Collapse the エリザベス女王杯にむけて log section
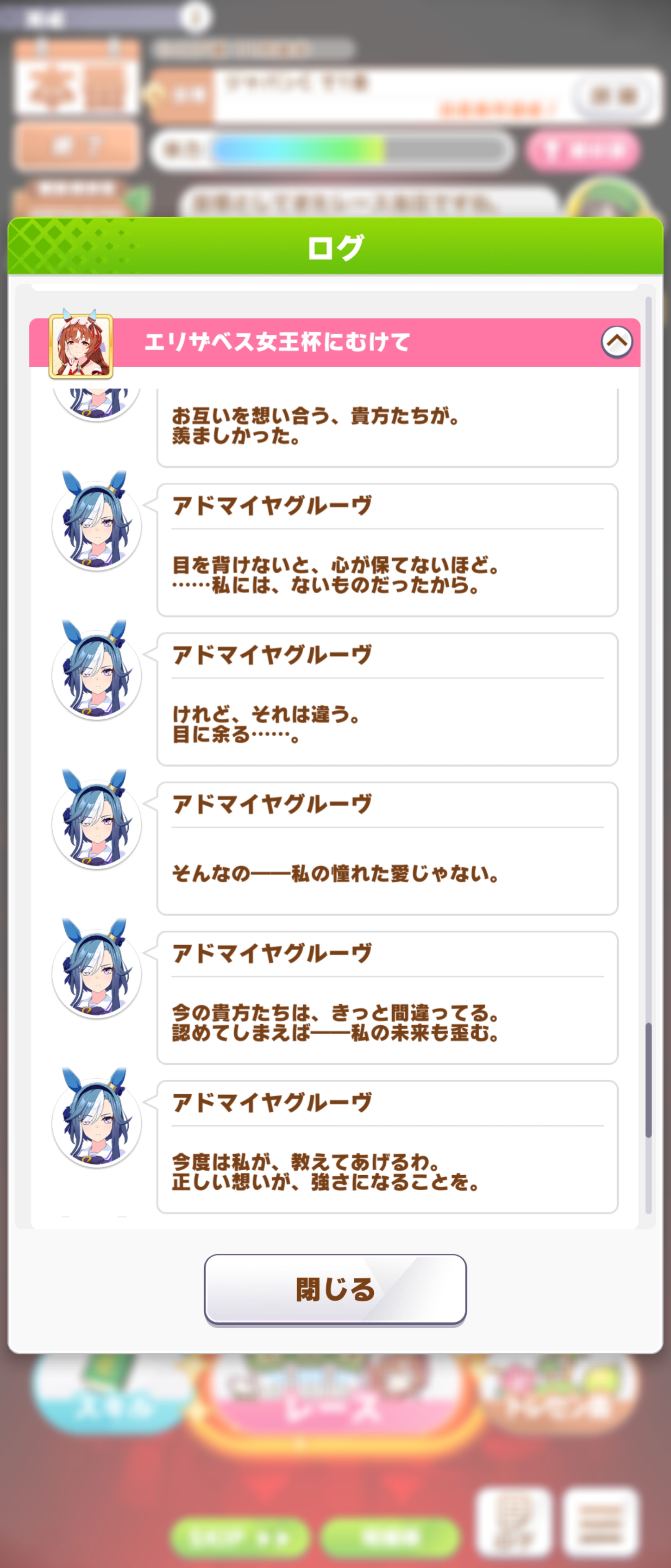The width and height of the screenshot is (671, 1568). (x=616, y=341)
